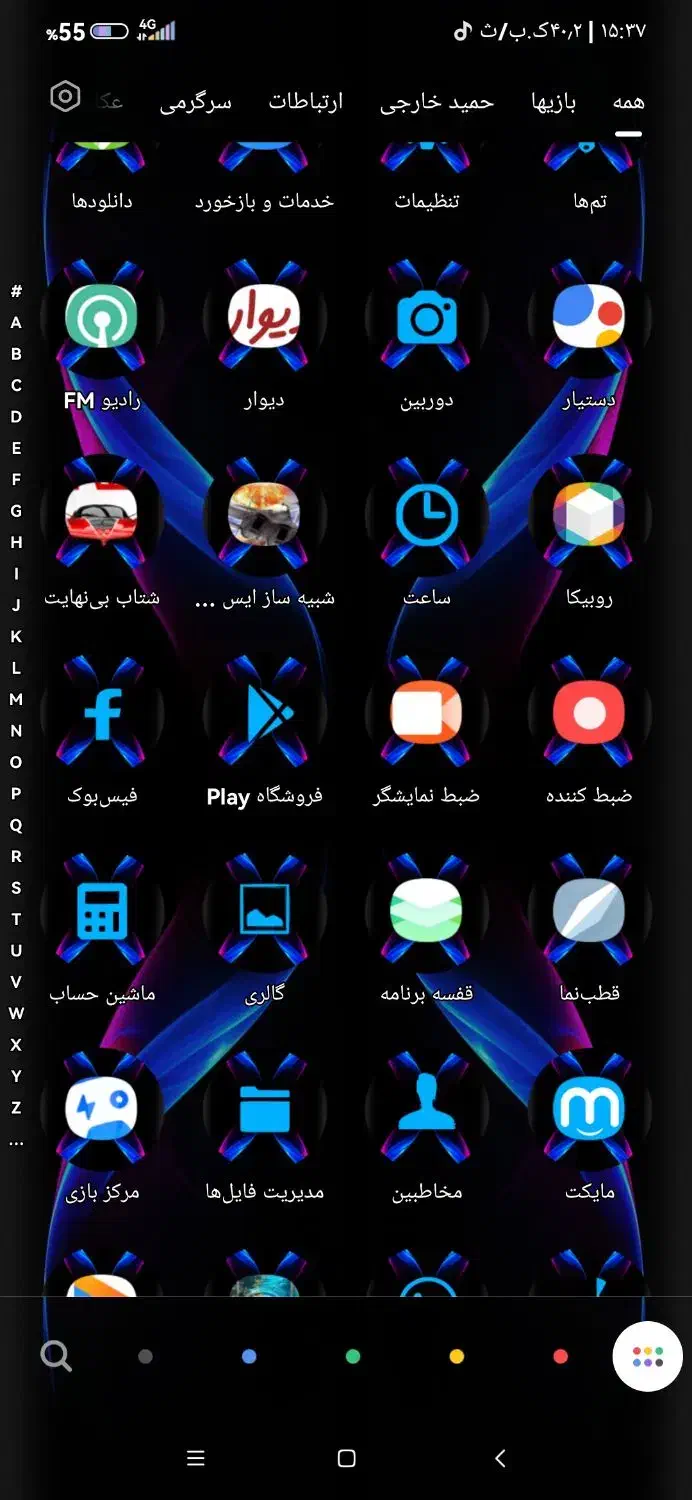Viewport: 692px width, 1500px height.
Task: Open فروشگاه Play store
Action: click(264, 715)
